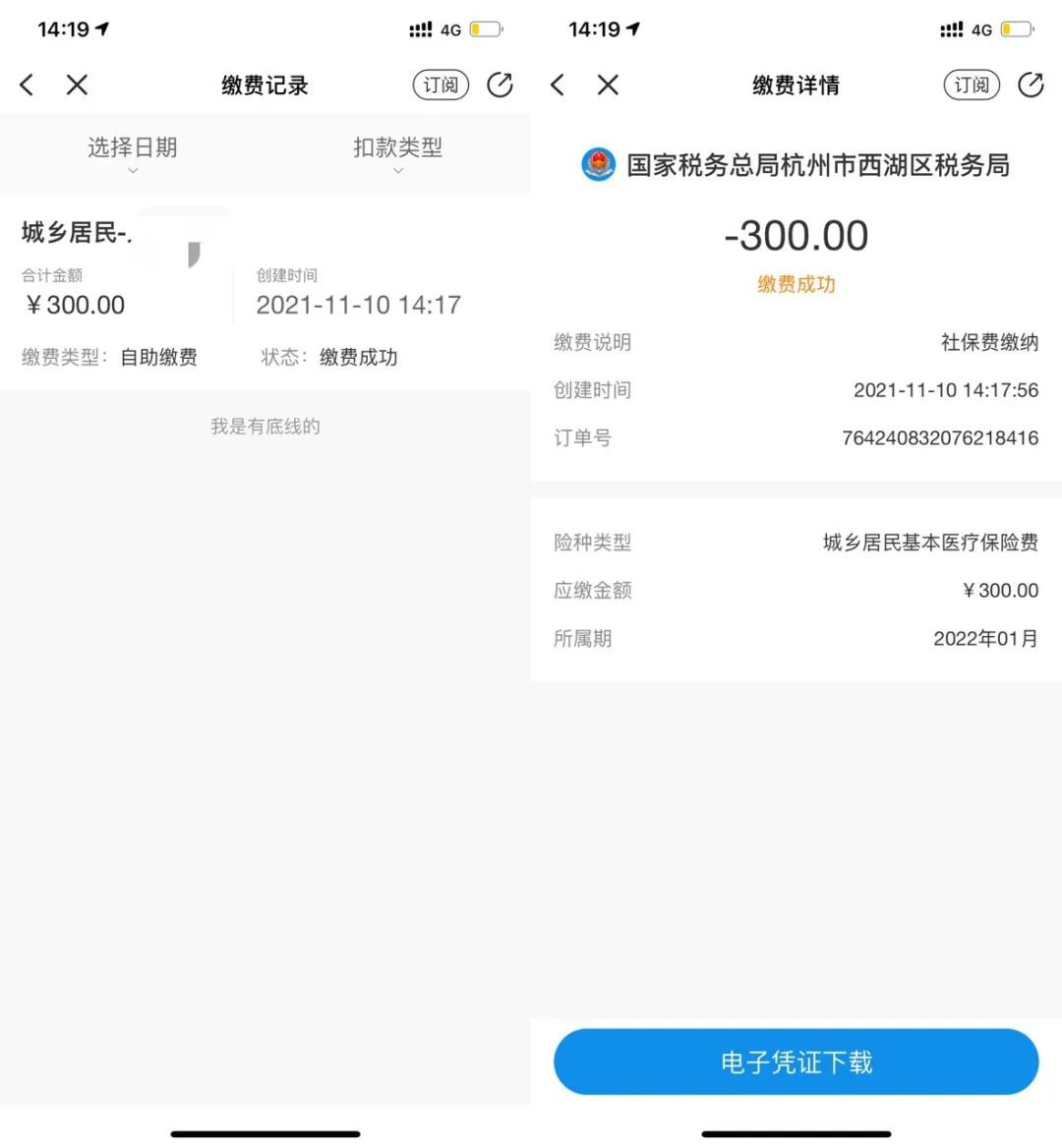1062x1148 pixels.
Task: Open the 城乡居民 ¥300.00 payment record
Action: click(x=264, y=293)
